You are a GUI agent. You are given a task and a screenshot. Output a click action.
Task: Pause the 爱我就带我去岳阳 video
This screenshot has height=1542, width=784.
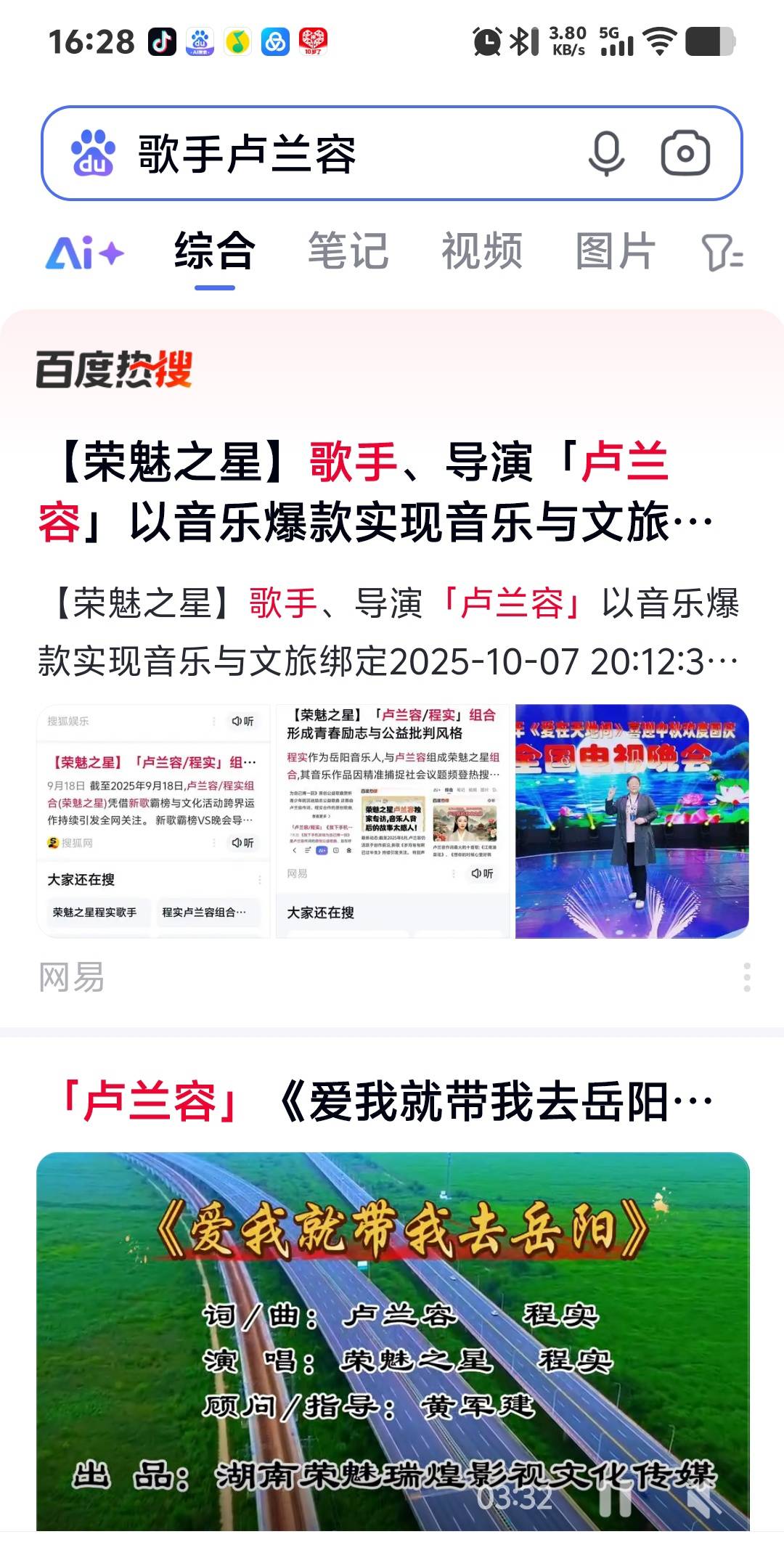click(x=614, y=1498)
